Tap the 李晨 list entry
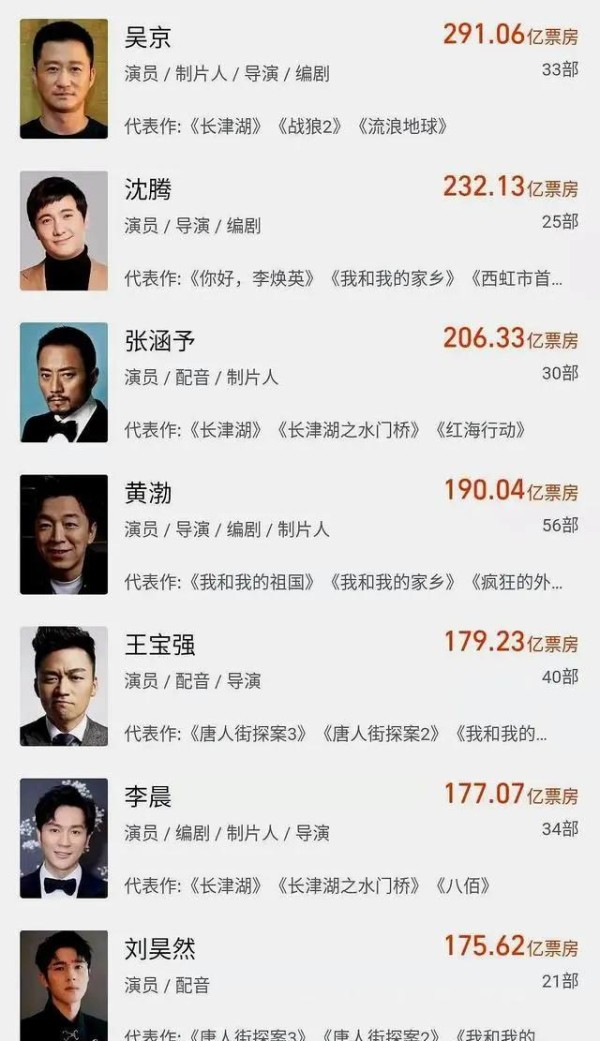 coord(300,839)
